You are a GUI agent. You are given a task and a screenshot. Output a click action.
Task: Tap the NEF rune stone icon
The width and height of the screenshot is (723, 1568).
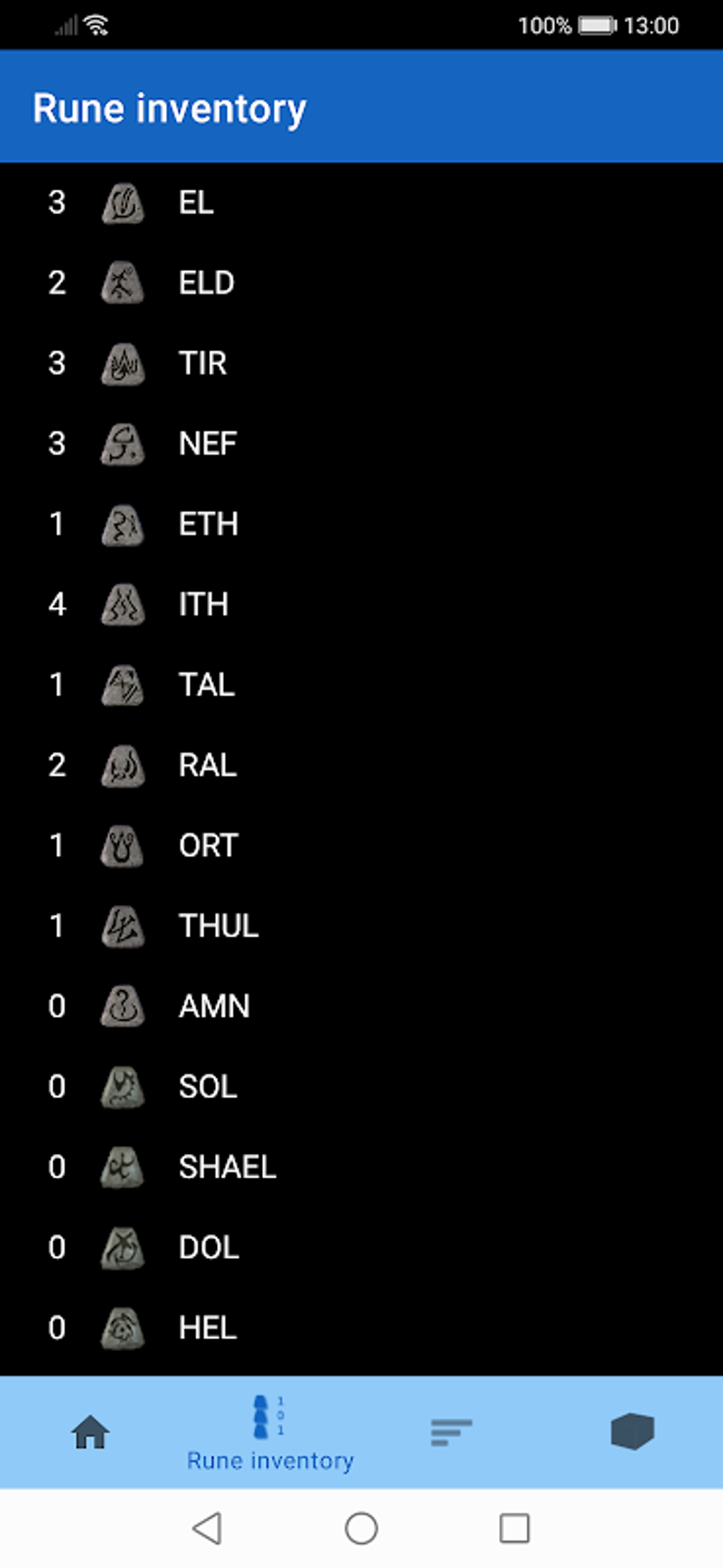click(x=122, y=443)
